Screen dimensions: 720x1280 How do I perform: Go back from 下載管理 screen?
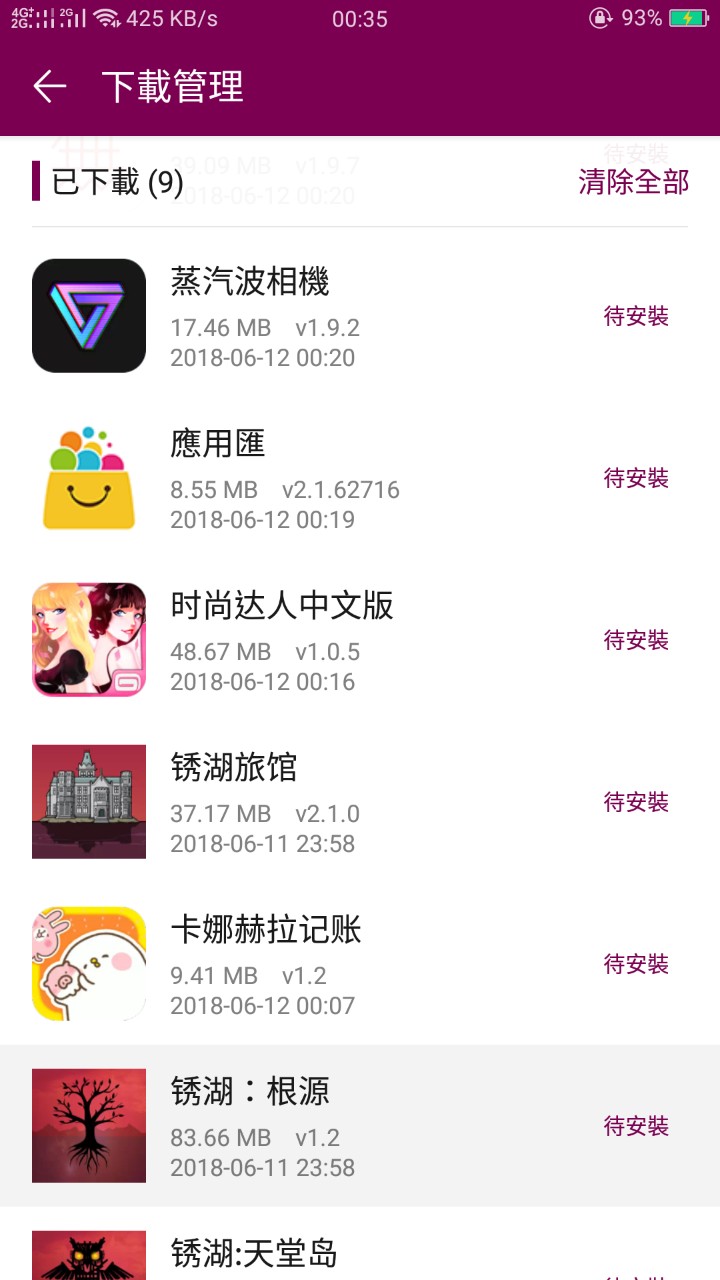click(x=49, y=87)
